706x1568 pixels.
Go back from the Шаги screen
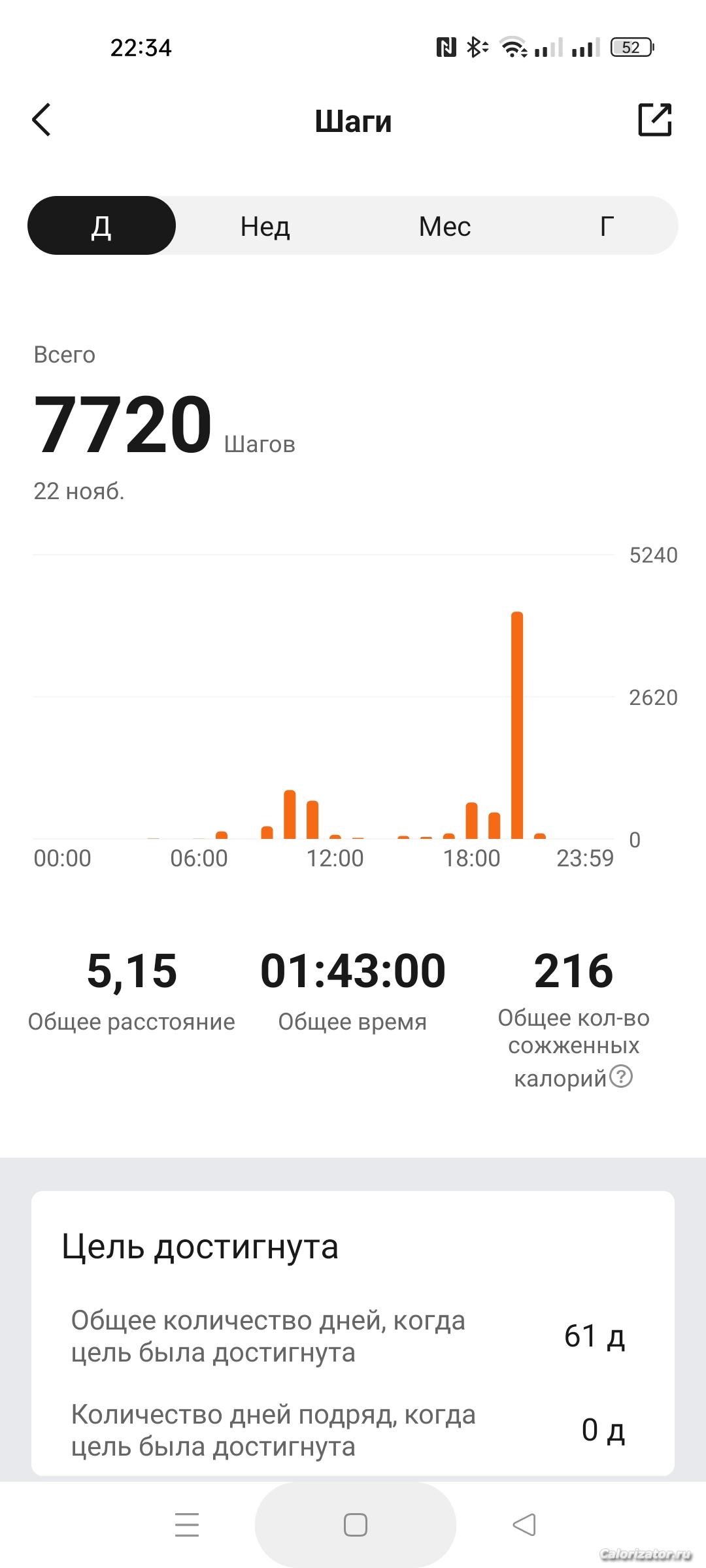click(x=42, y=120)
